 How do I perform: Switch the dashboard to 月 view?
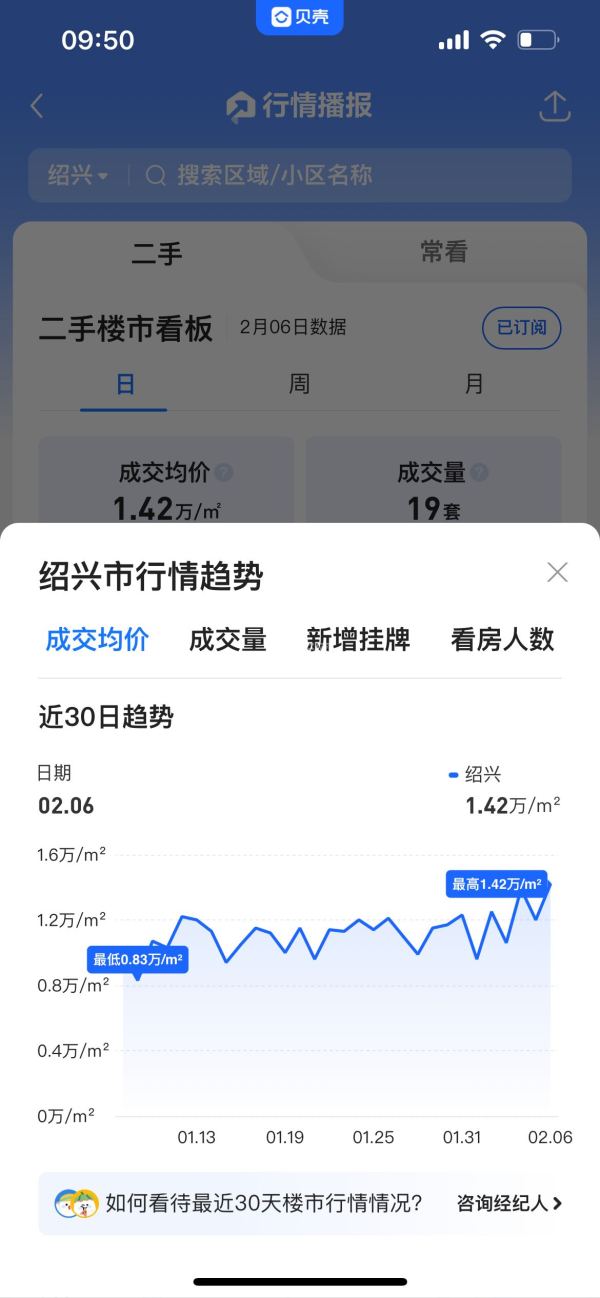click(x=474, y=384)
